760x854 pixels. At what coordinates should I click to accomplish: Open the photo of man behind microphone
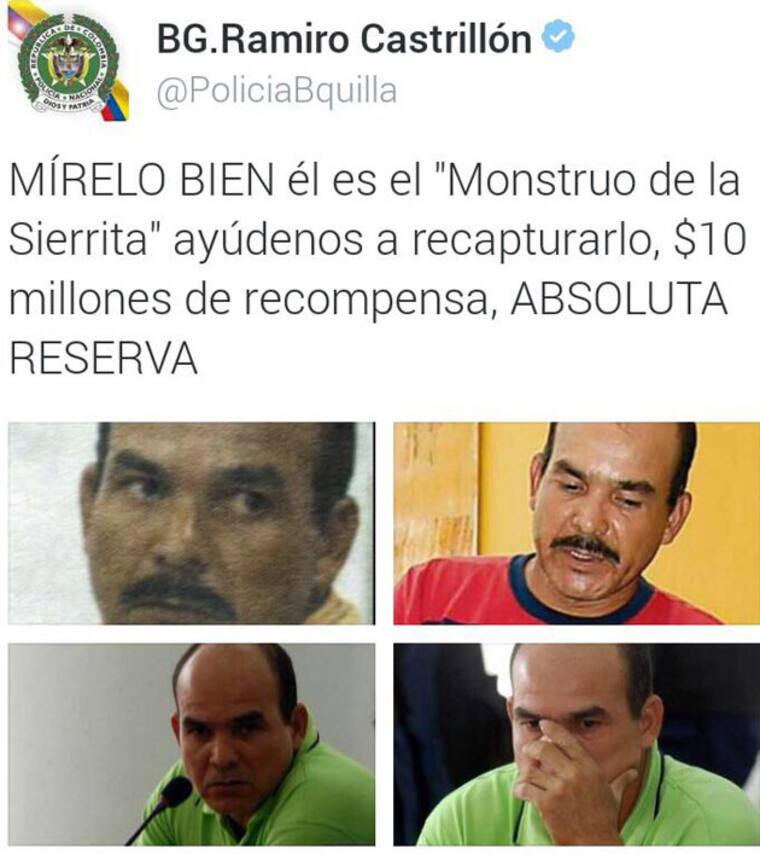192,744
